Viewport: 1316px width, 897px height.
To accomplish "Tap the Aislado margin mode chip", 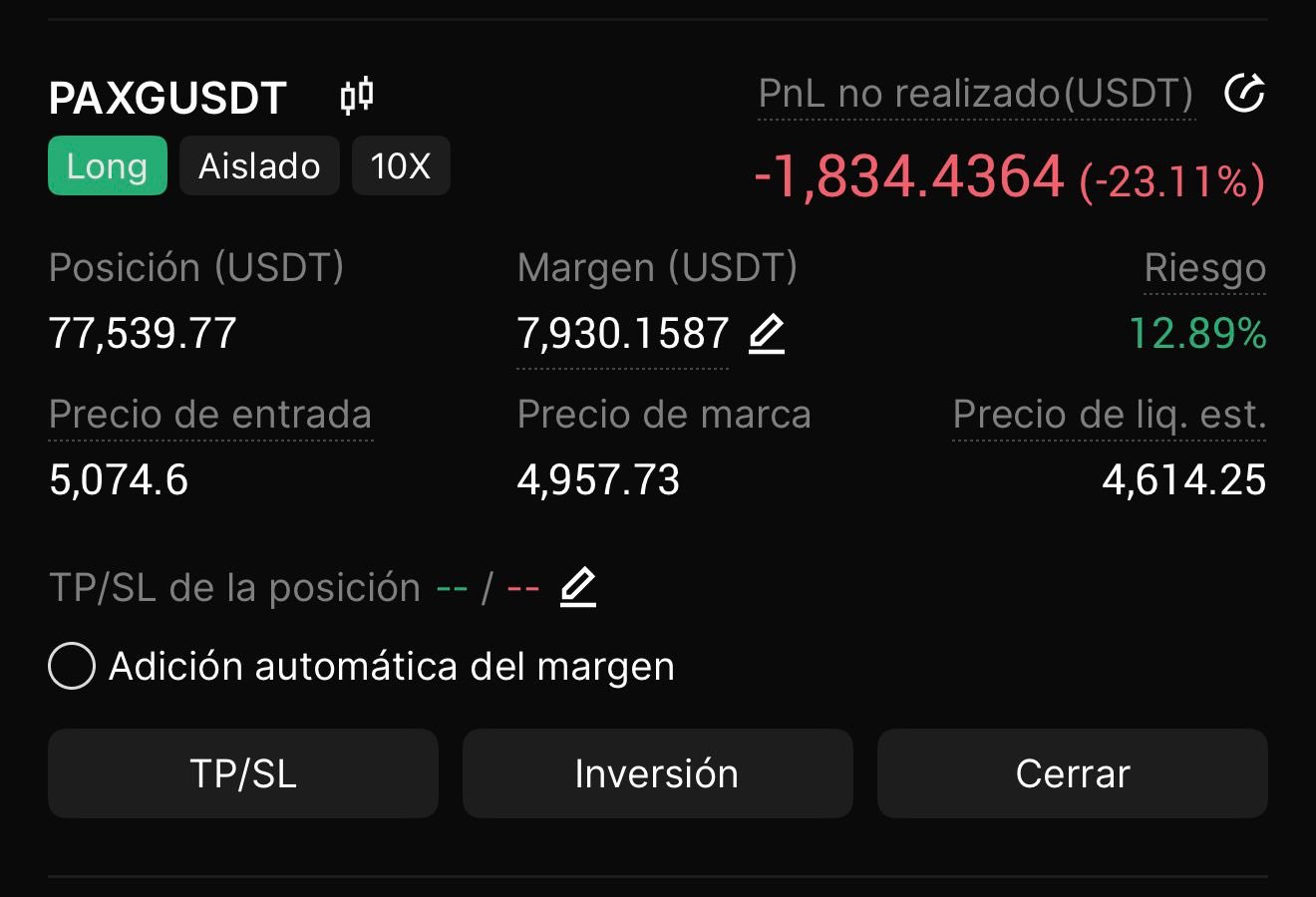I will pos(259,165).
